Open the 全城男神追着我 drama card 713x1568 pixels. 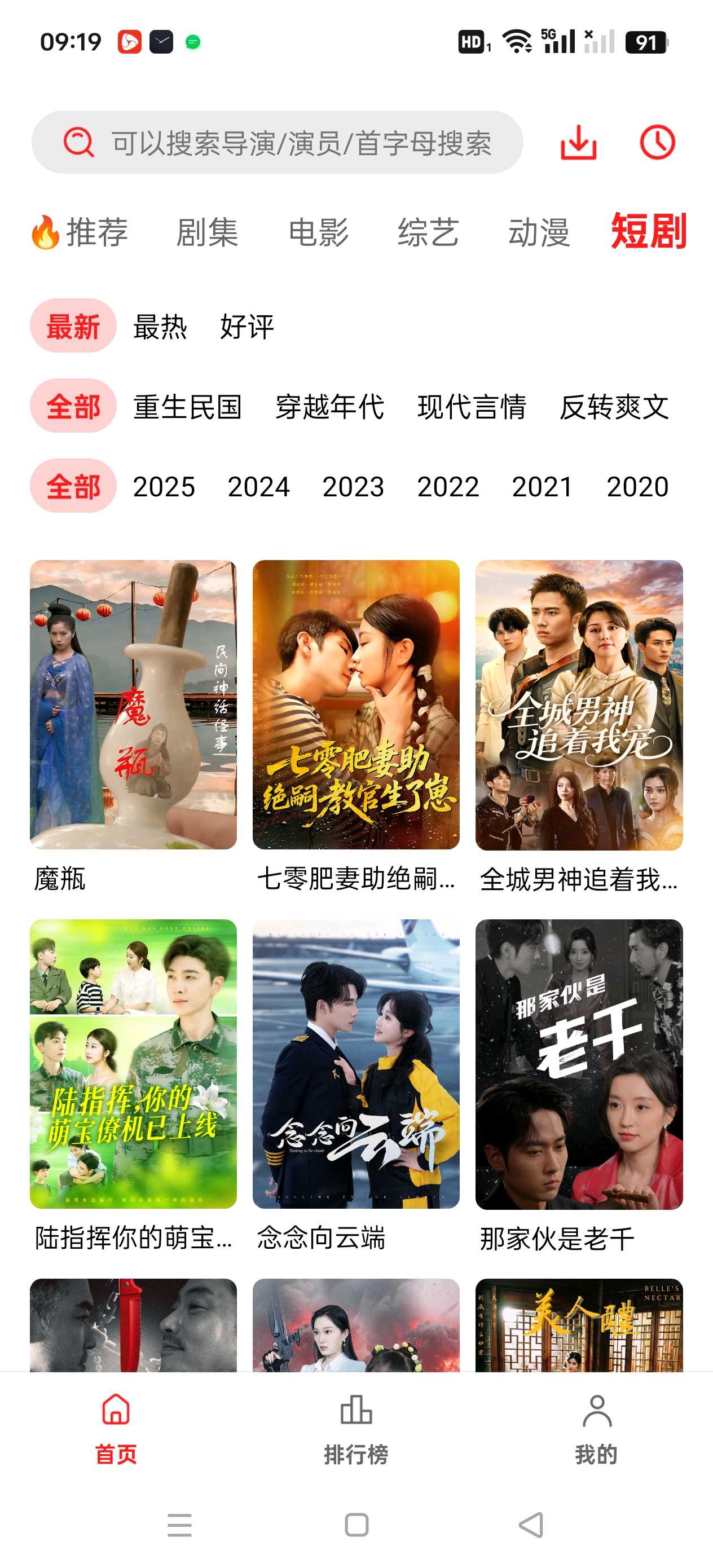click(x=578, y=705)
